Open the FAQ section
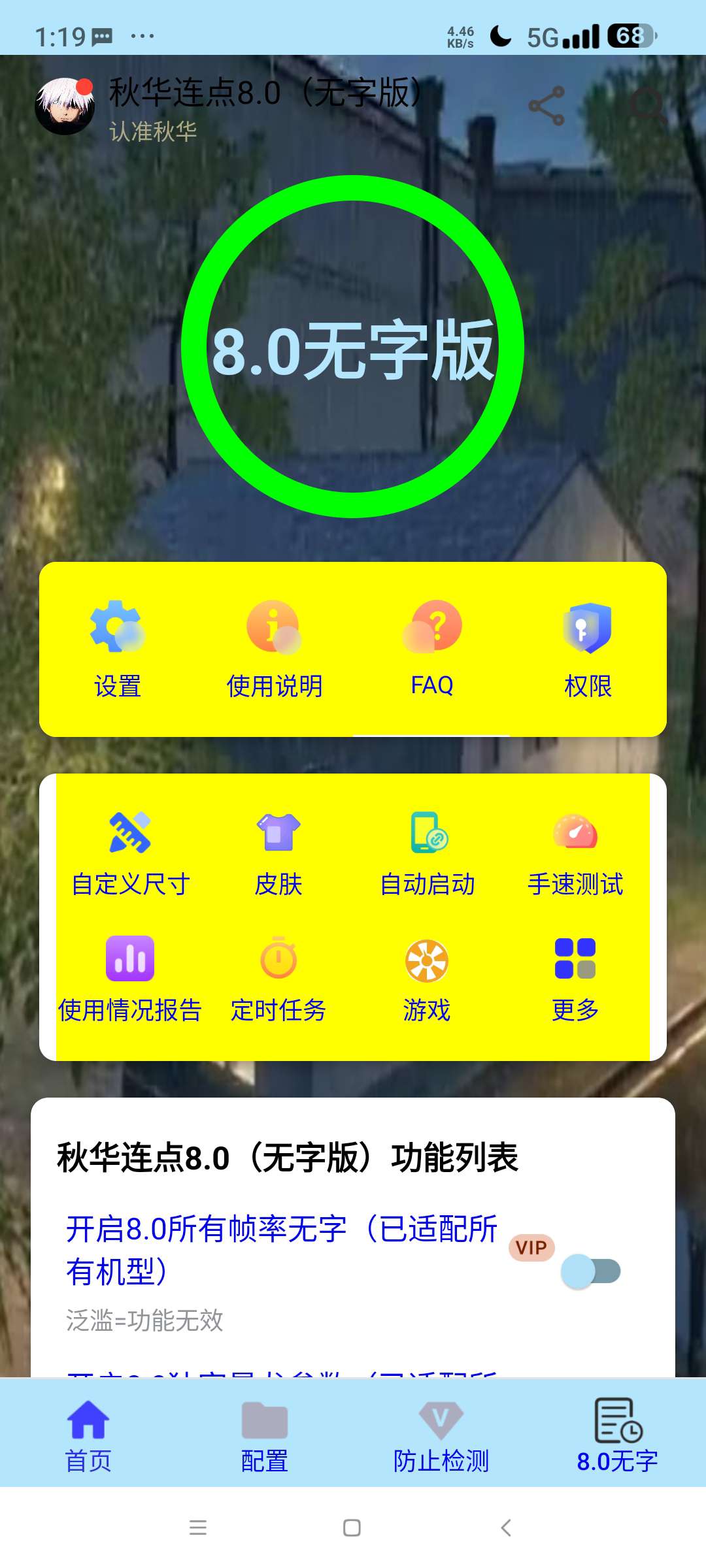 [x=432, y=649]
